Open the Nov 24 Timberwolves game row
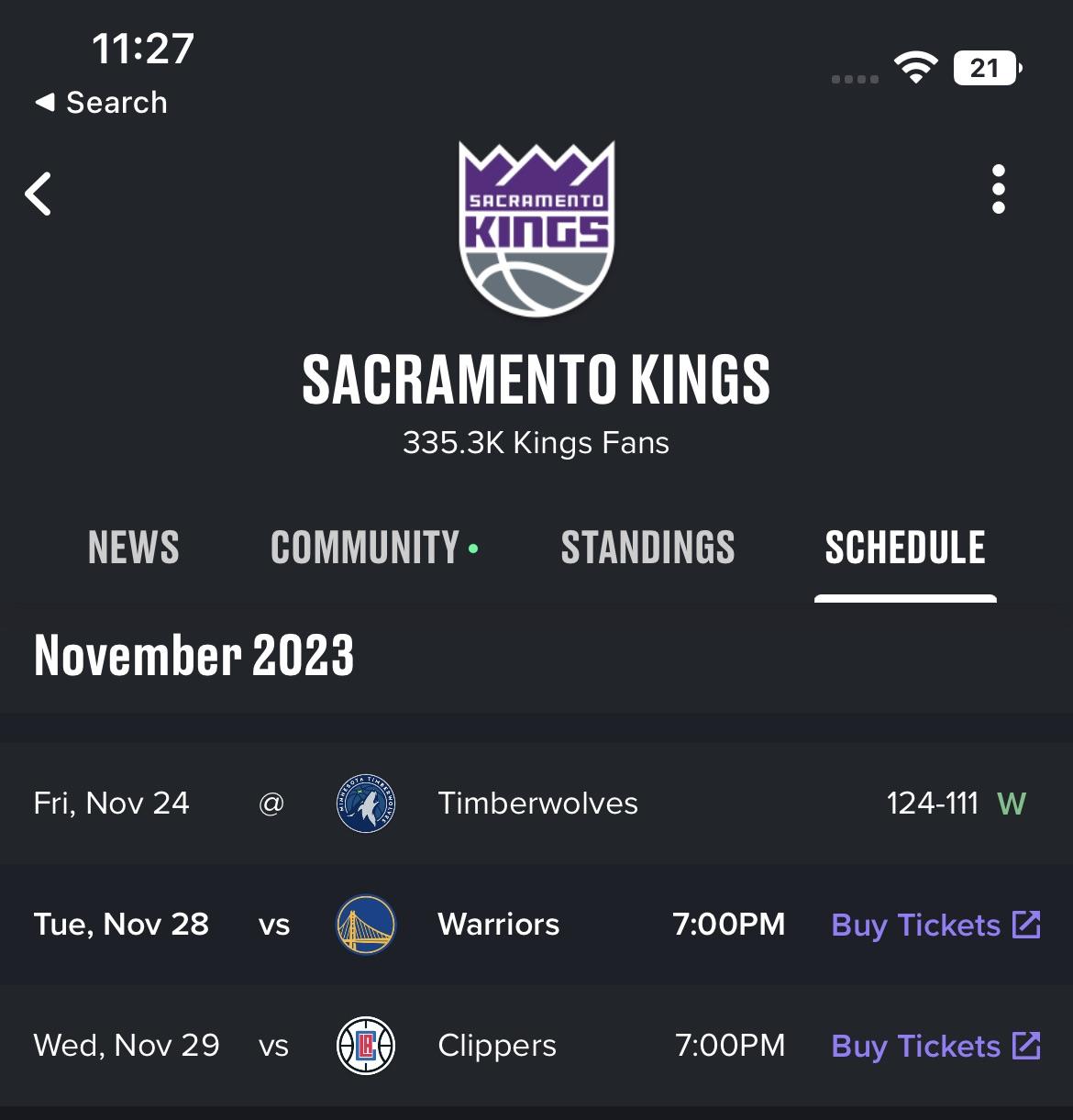 (x=536, y=804)
